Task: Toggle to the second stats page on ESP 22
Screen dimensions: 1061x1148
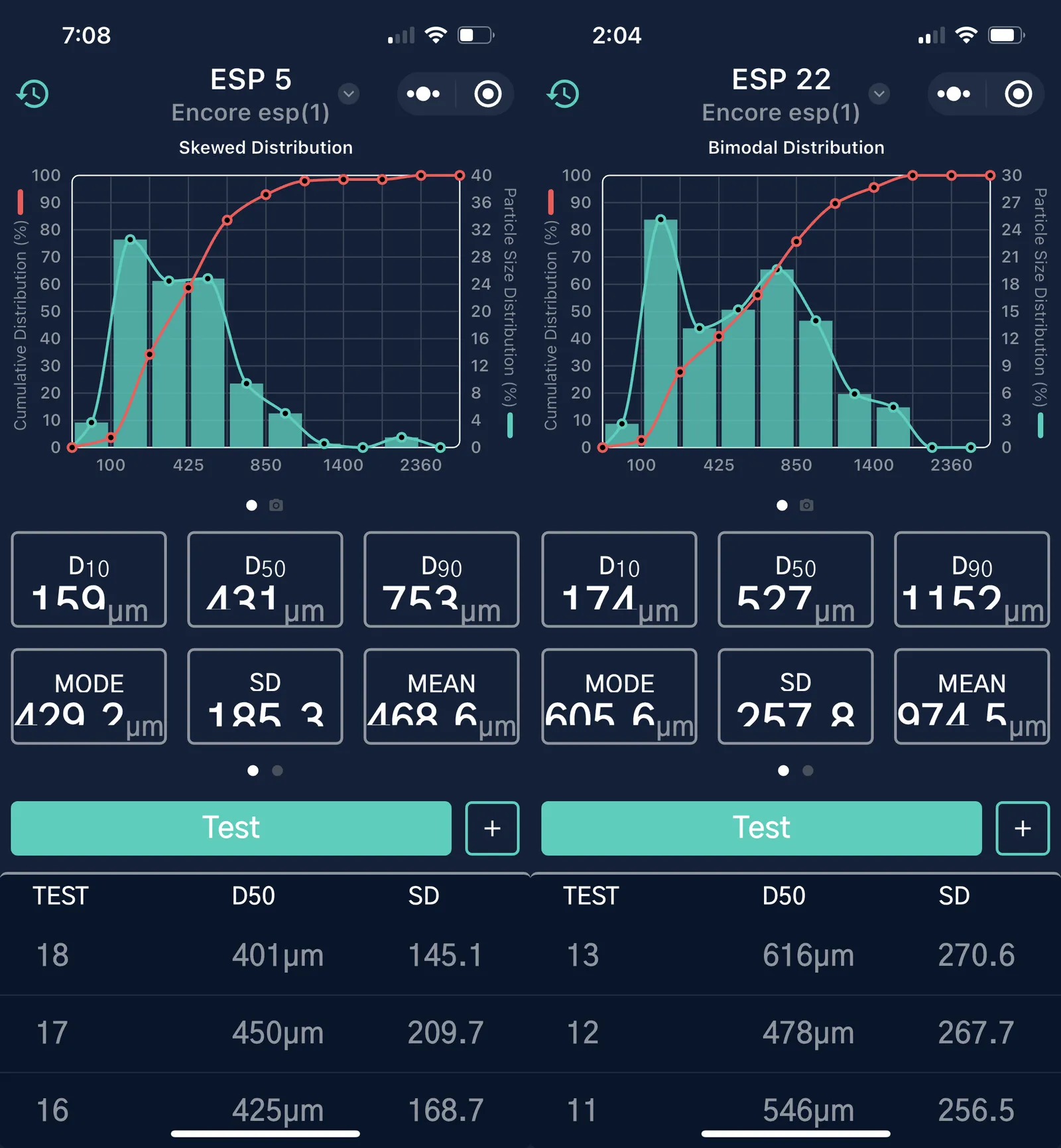Action: tap(806, 771)
